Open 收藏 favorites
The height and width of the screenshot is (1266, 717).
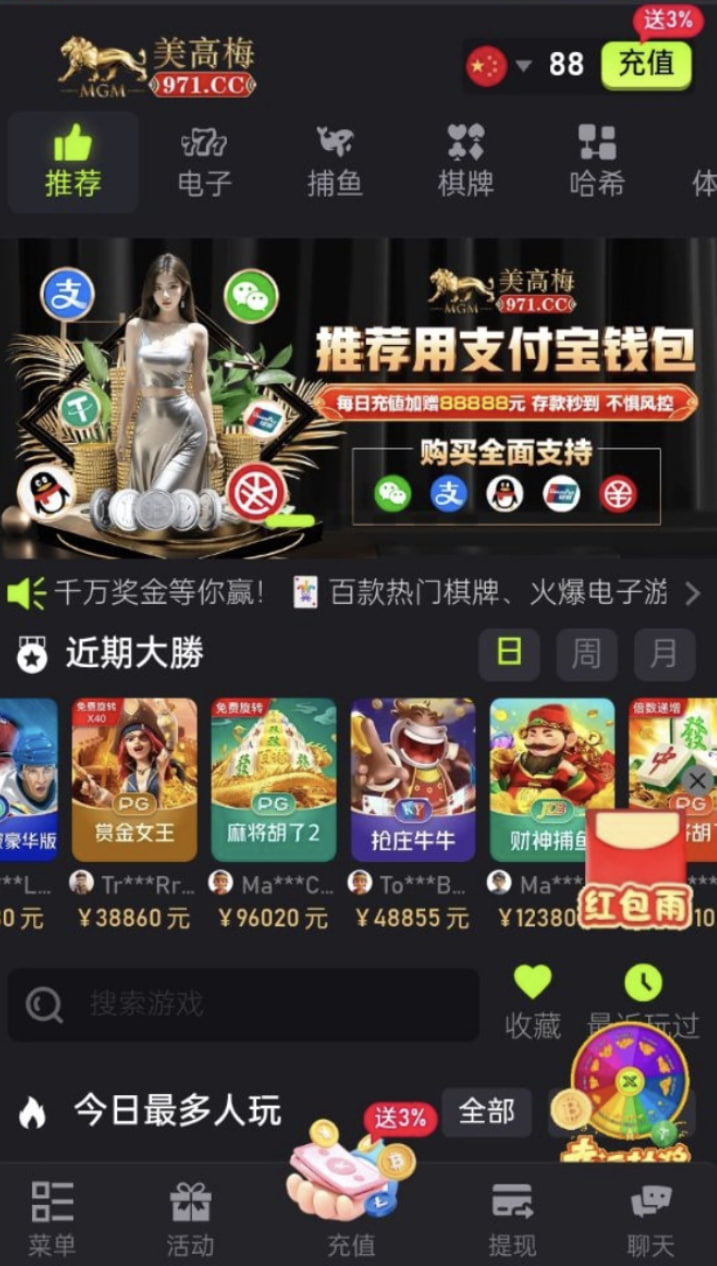[532, 1002]
